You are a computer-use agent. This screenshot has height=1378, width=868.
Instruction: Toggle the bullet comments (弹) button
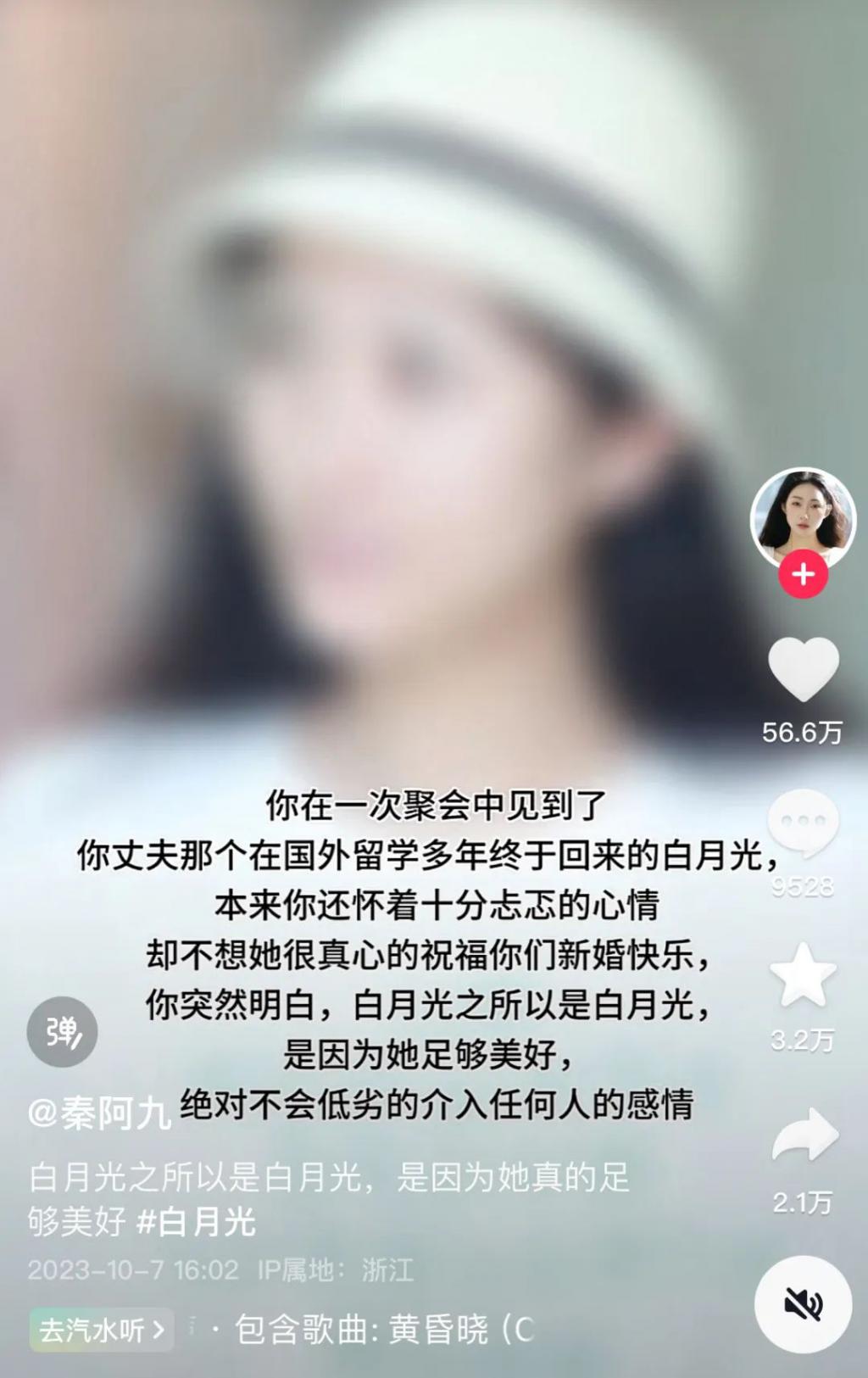(62, 1032)
